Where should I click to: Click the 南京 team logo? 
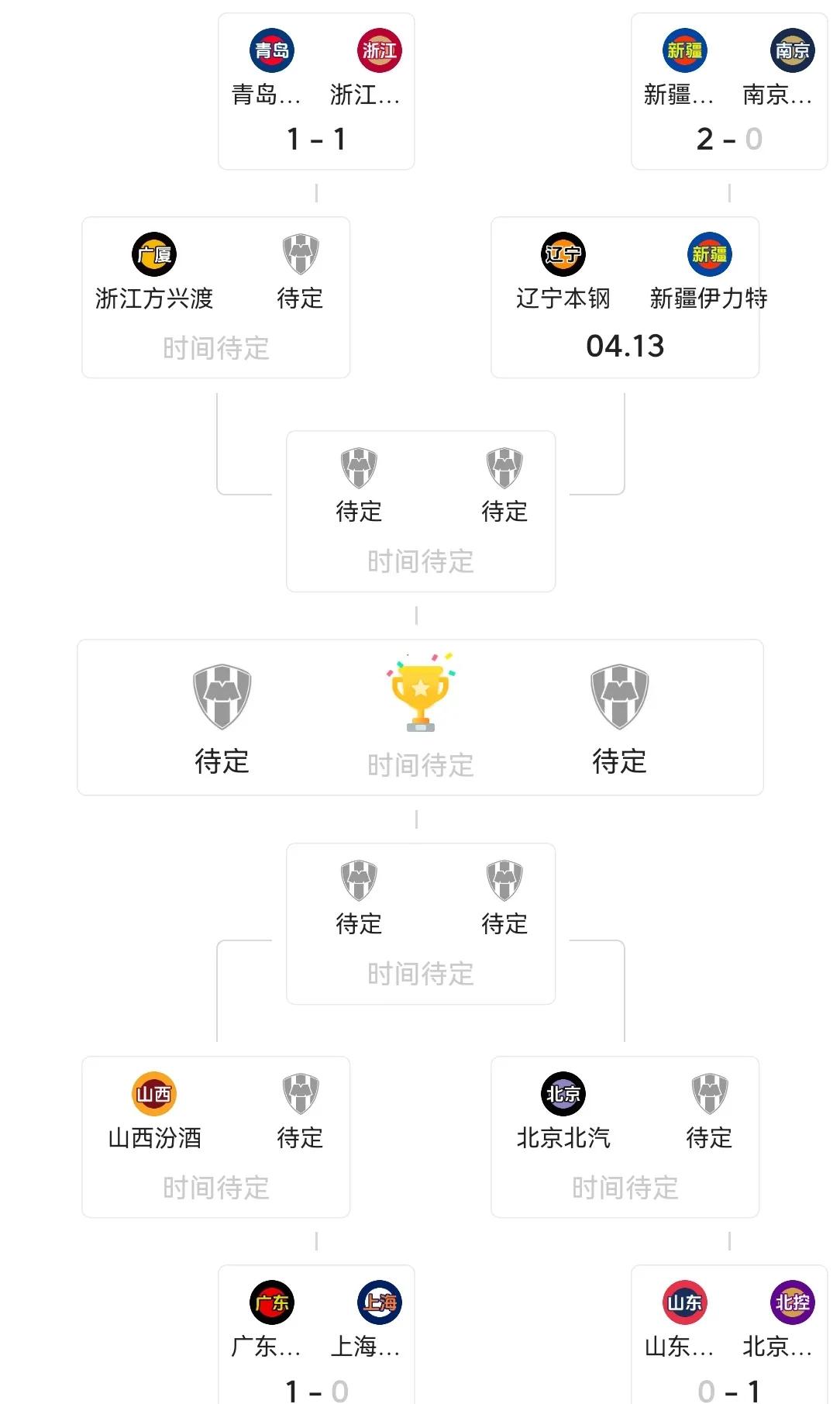792,49
